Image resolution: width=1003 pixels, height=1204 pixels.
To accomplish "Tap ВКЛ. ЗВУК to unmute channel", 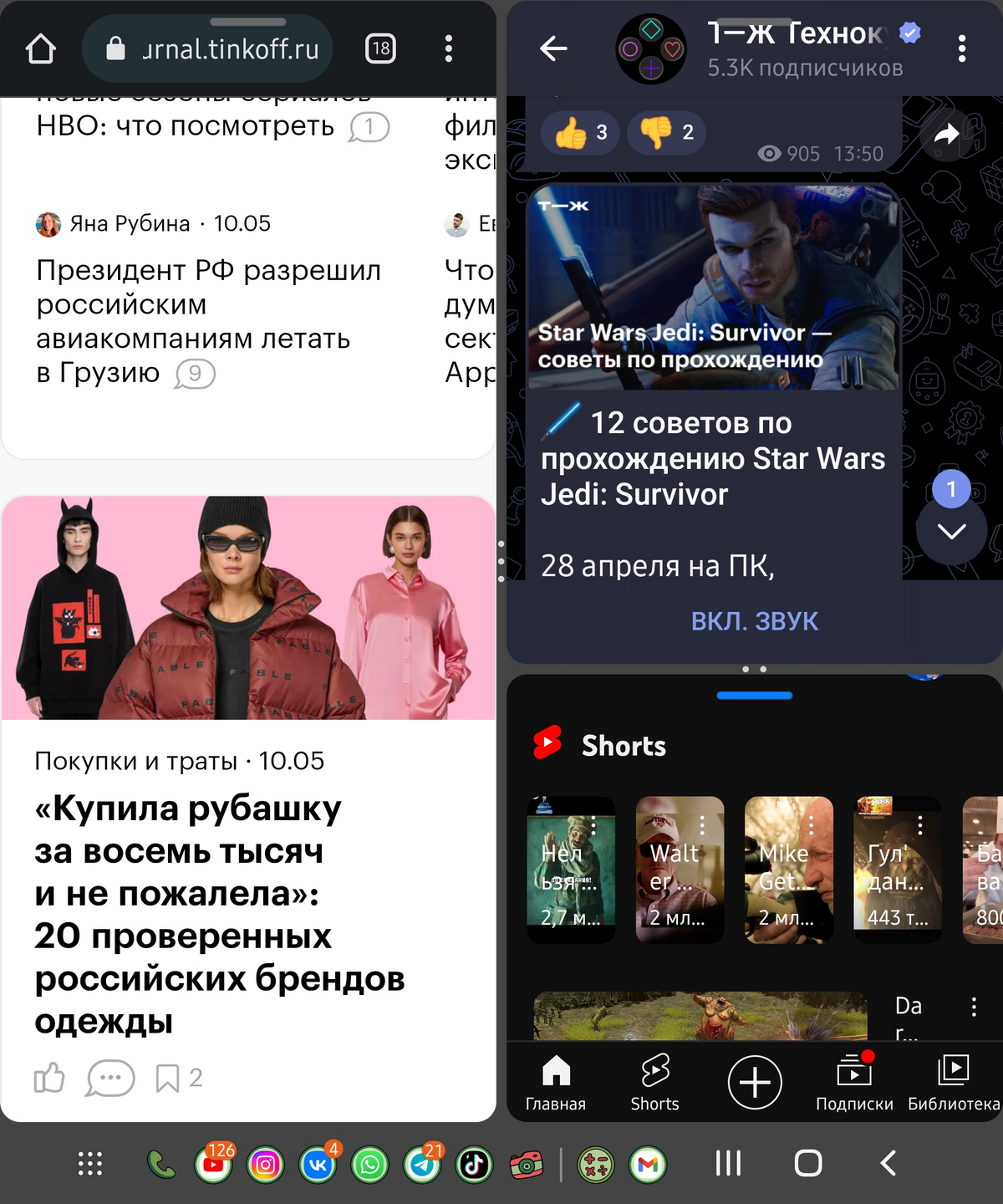I will tap(754, 621).
